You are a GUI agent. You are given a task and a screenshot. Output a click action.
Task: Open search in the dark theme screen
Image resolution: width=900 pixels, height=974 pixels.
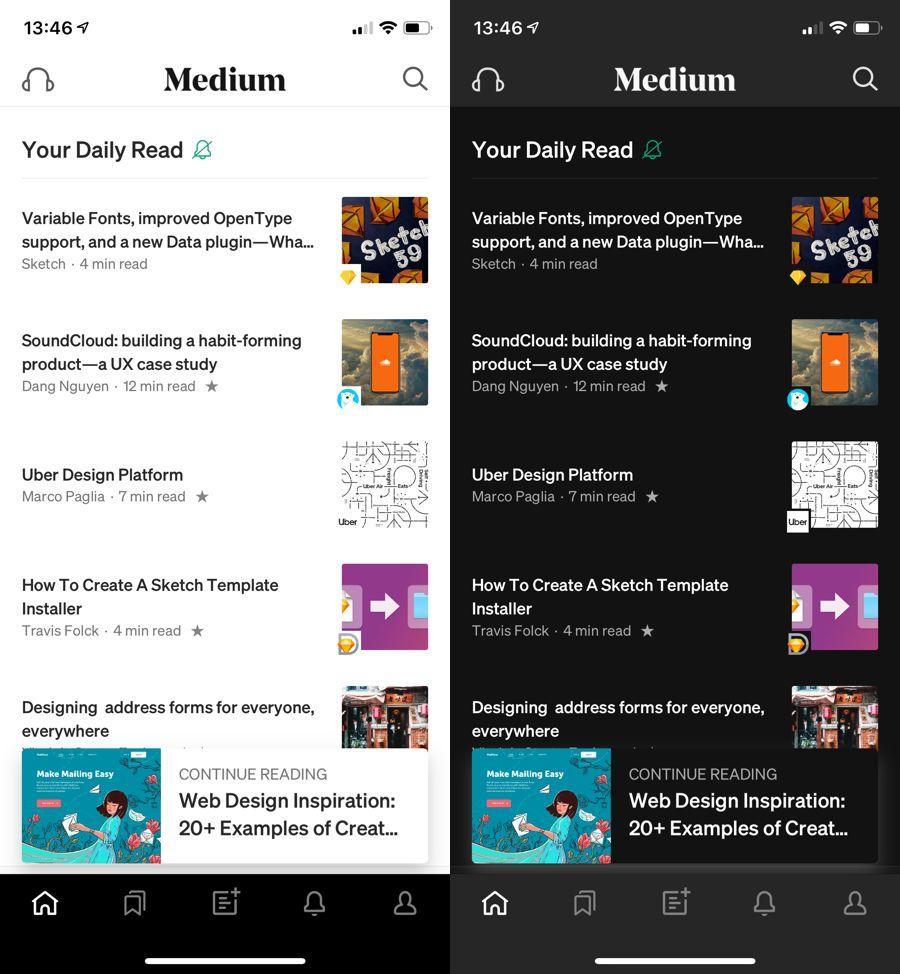click(865, 79)
